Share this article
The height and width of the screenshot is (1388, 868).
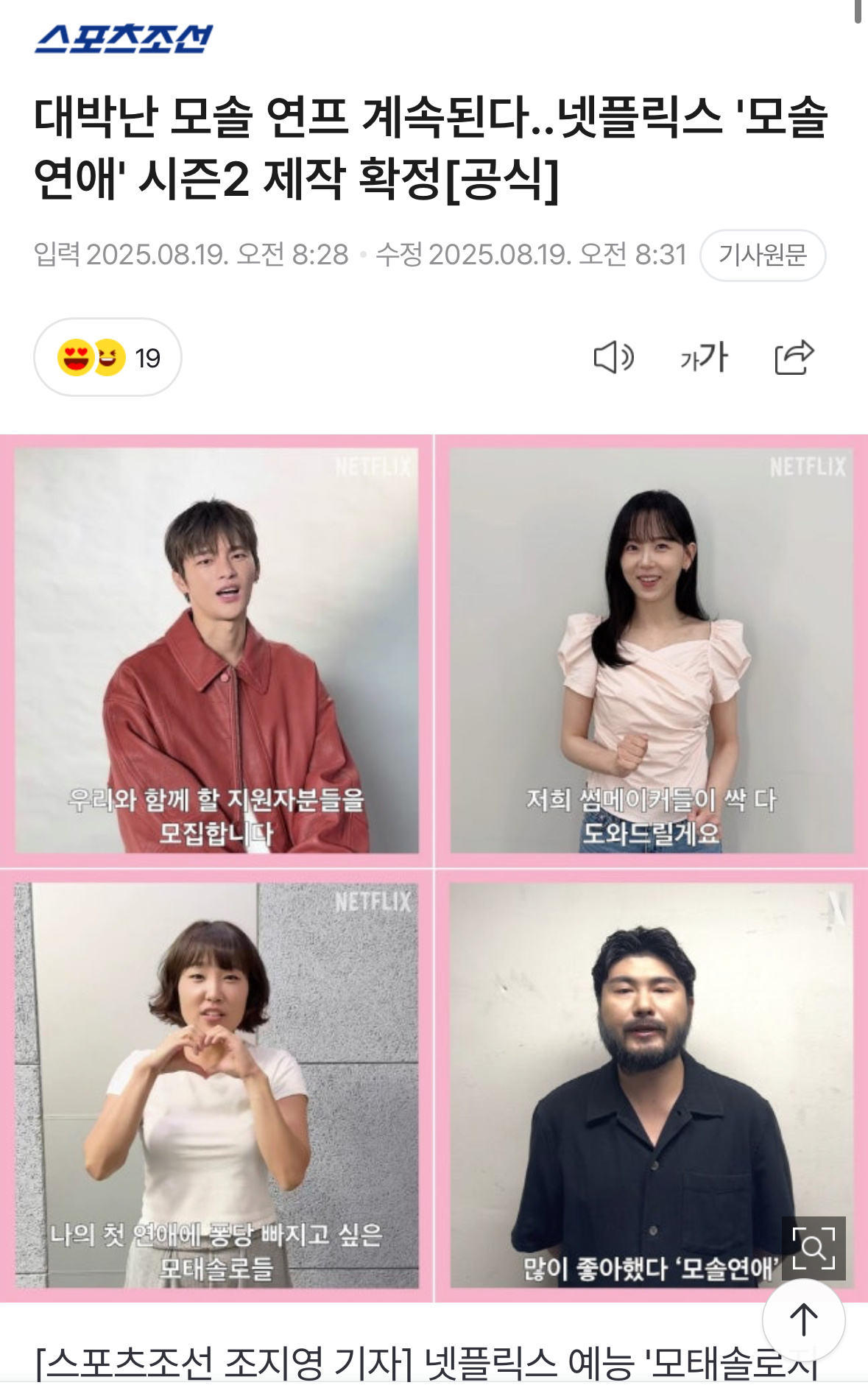click(x=794, y=358)
